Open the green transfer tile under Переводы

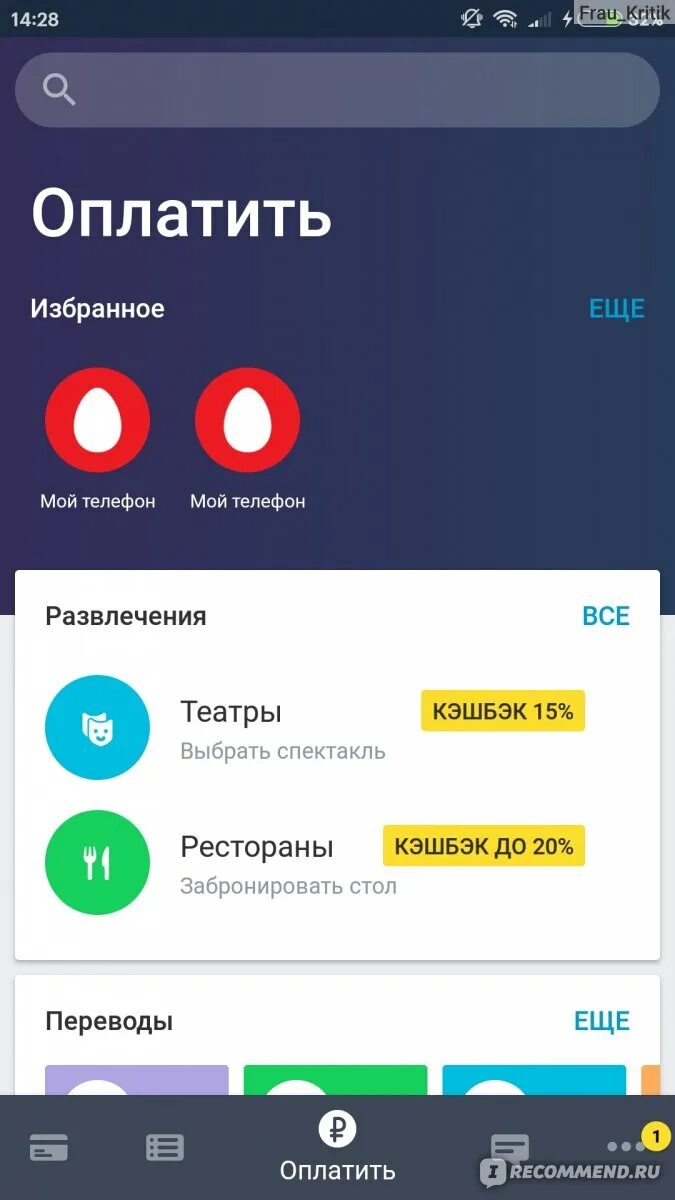coord(335,1079)
